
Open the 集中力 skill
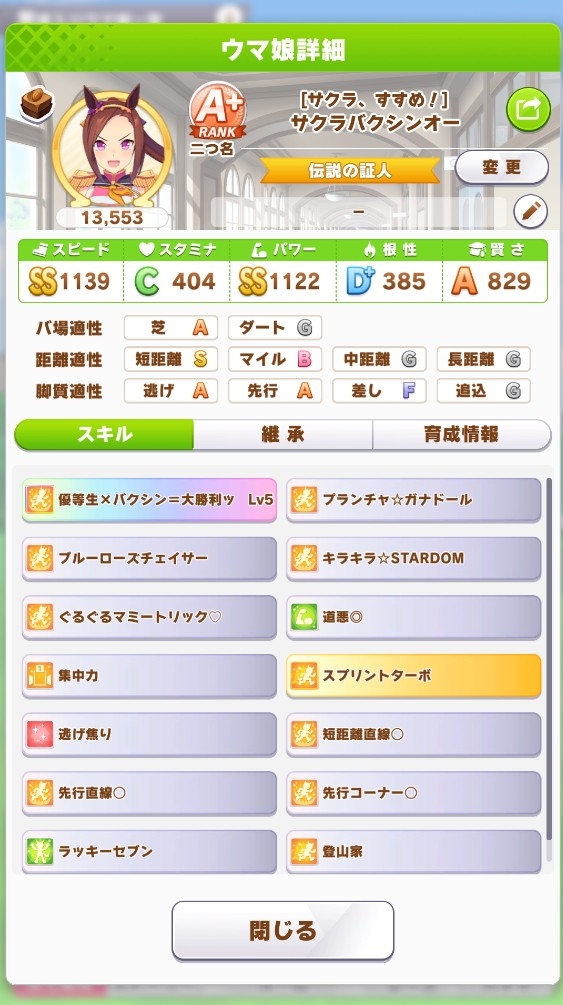point(149,676)
